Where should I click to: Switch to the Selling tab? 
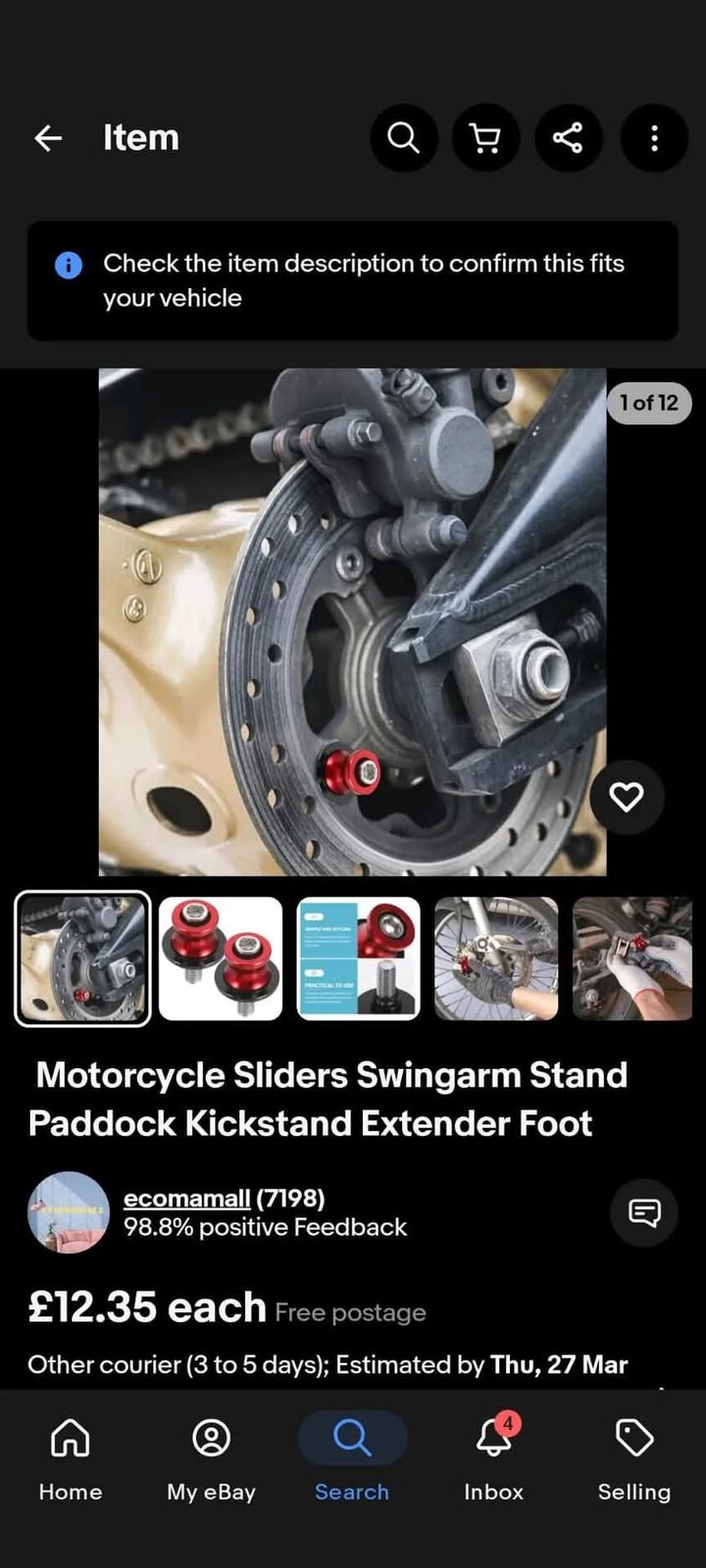pyautogui.click(x=634, y=1457)
